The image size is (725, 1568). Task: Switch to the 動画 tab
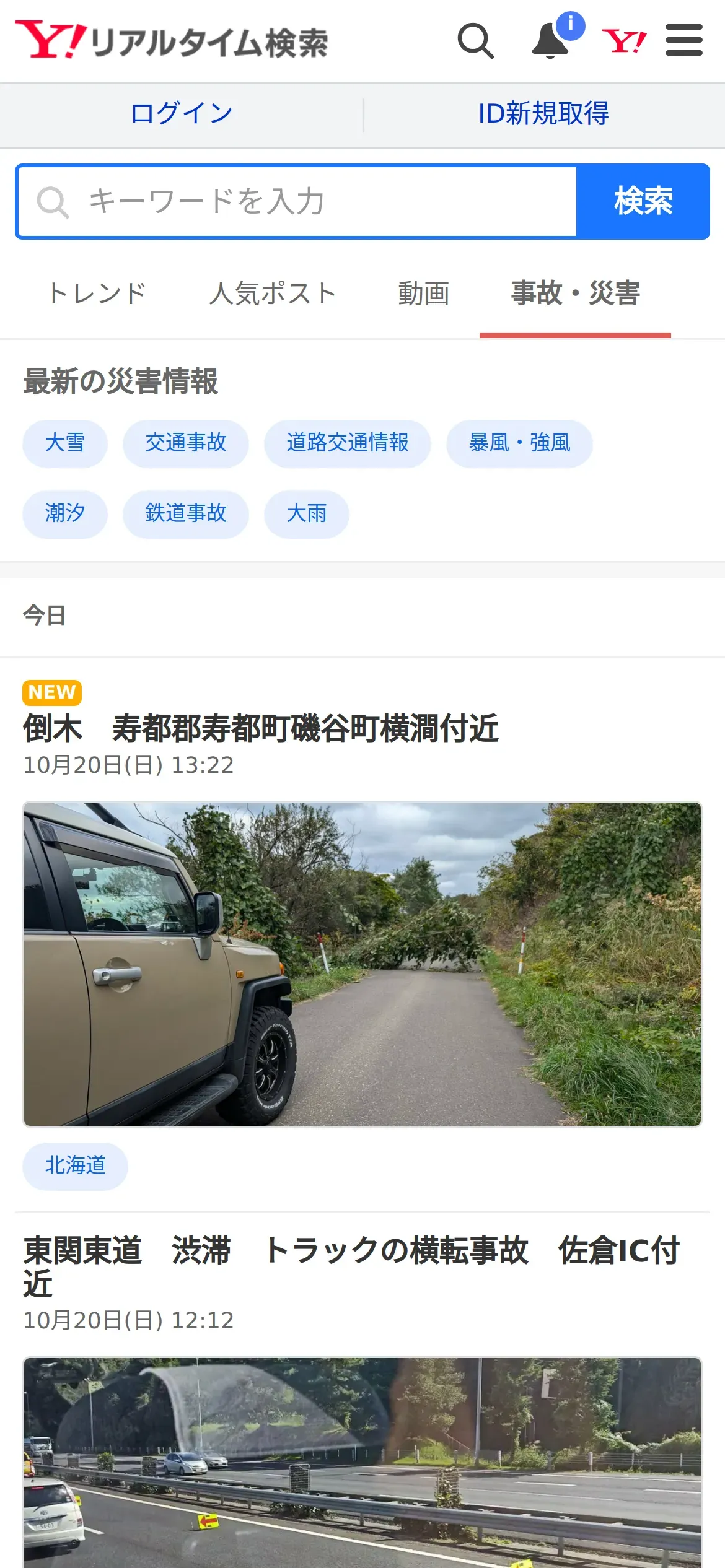pyautogui.click(x=423, y=294)
